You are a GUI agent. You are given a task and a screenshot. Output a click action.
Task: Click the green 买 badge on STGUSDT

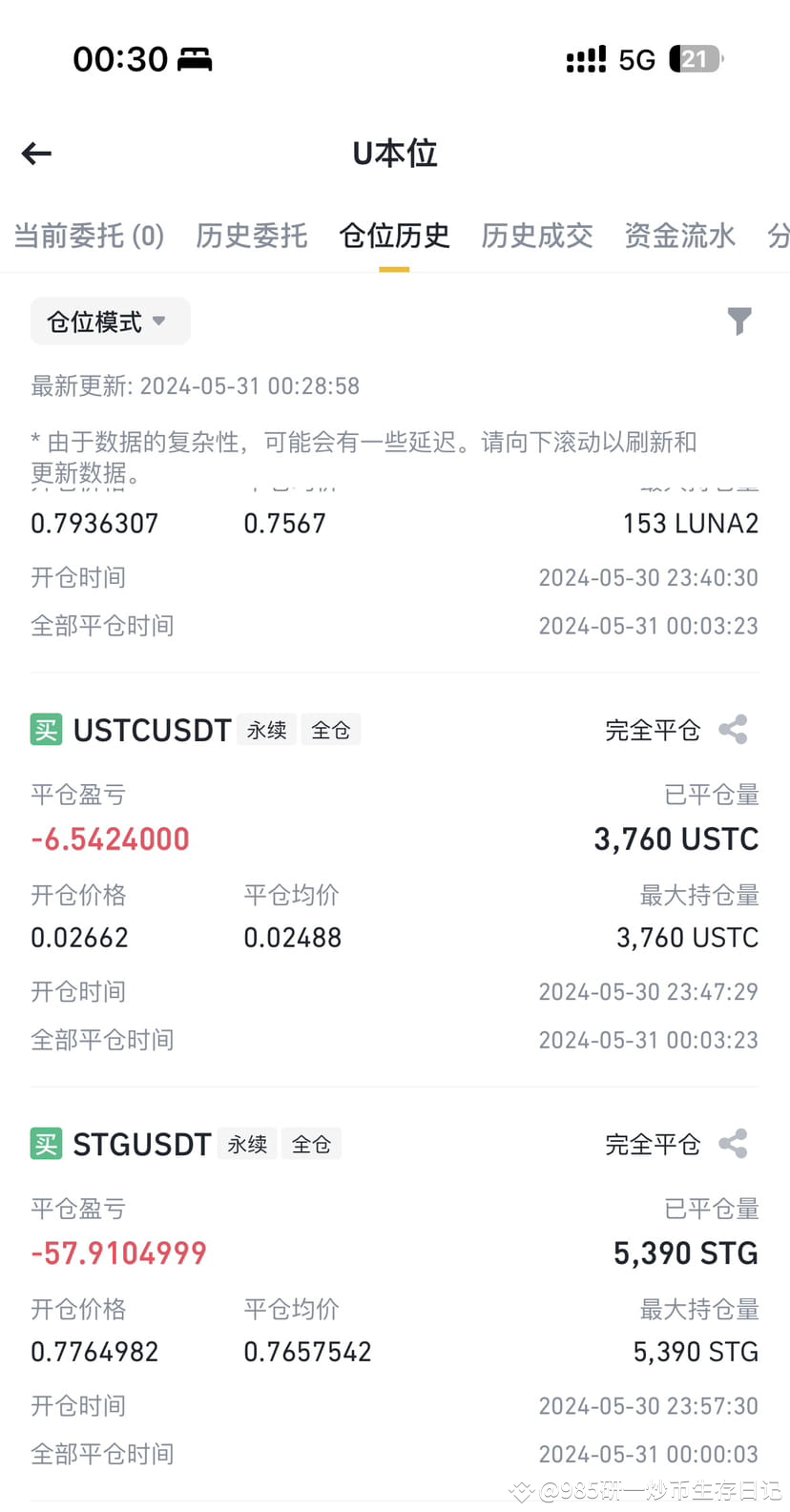(45, 1144)
